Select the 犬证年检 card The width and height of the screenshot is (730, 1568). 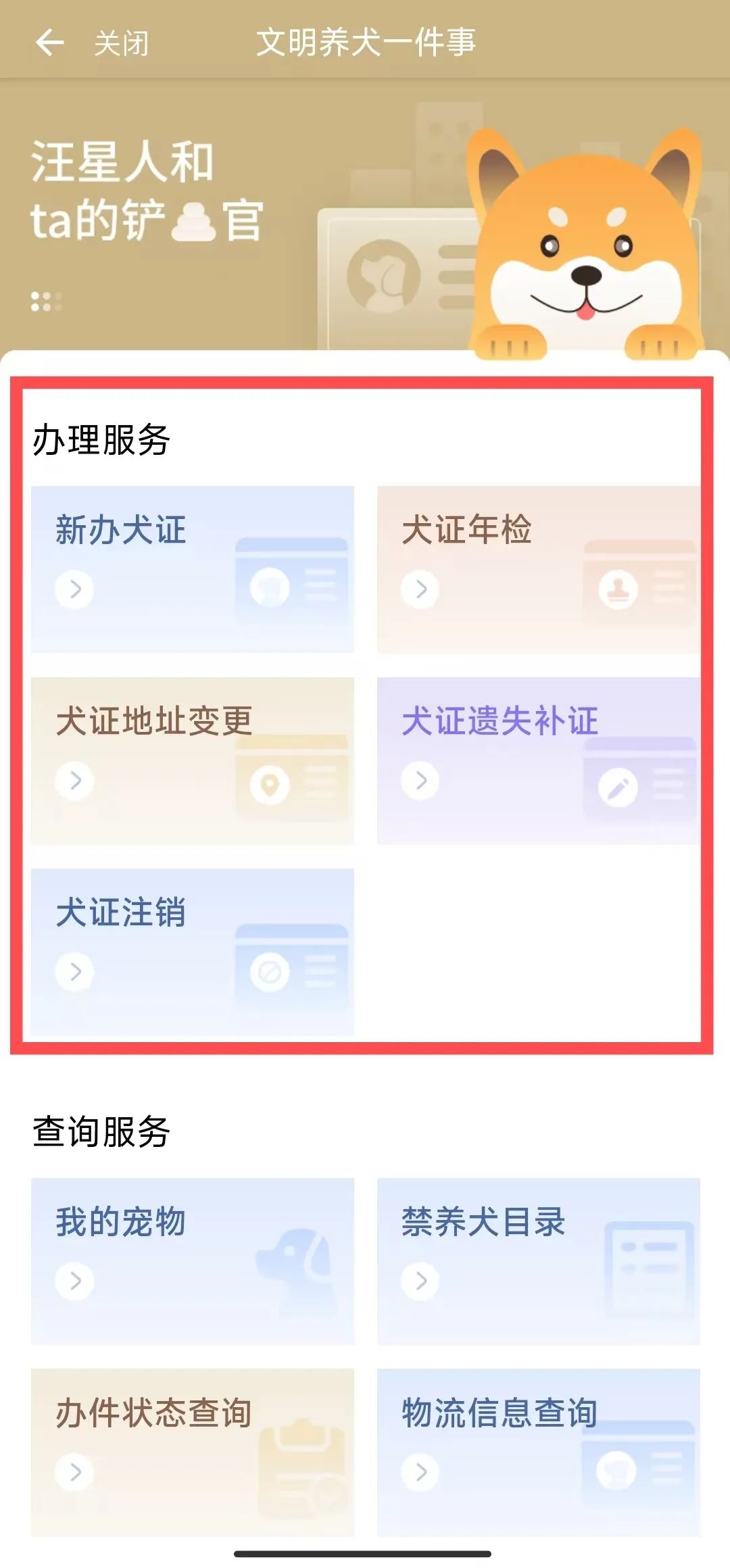click(538, 569)
